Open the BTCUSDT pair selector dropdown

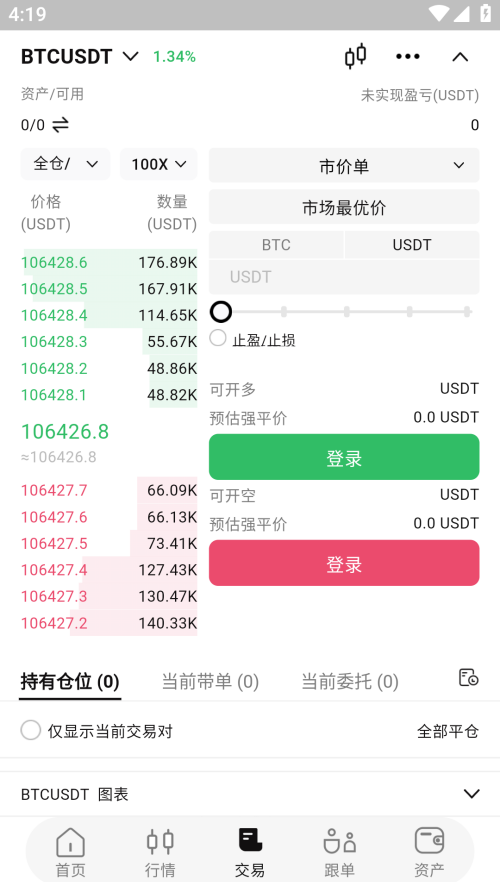point(80,56)
